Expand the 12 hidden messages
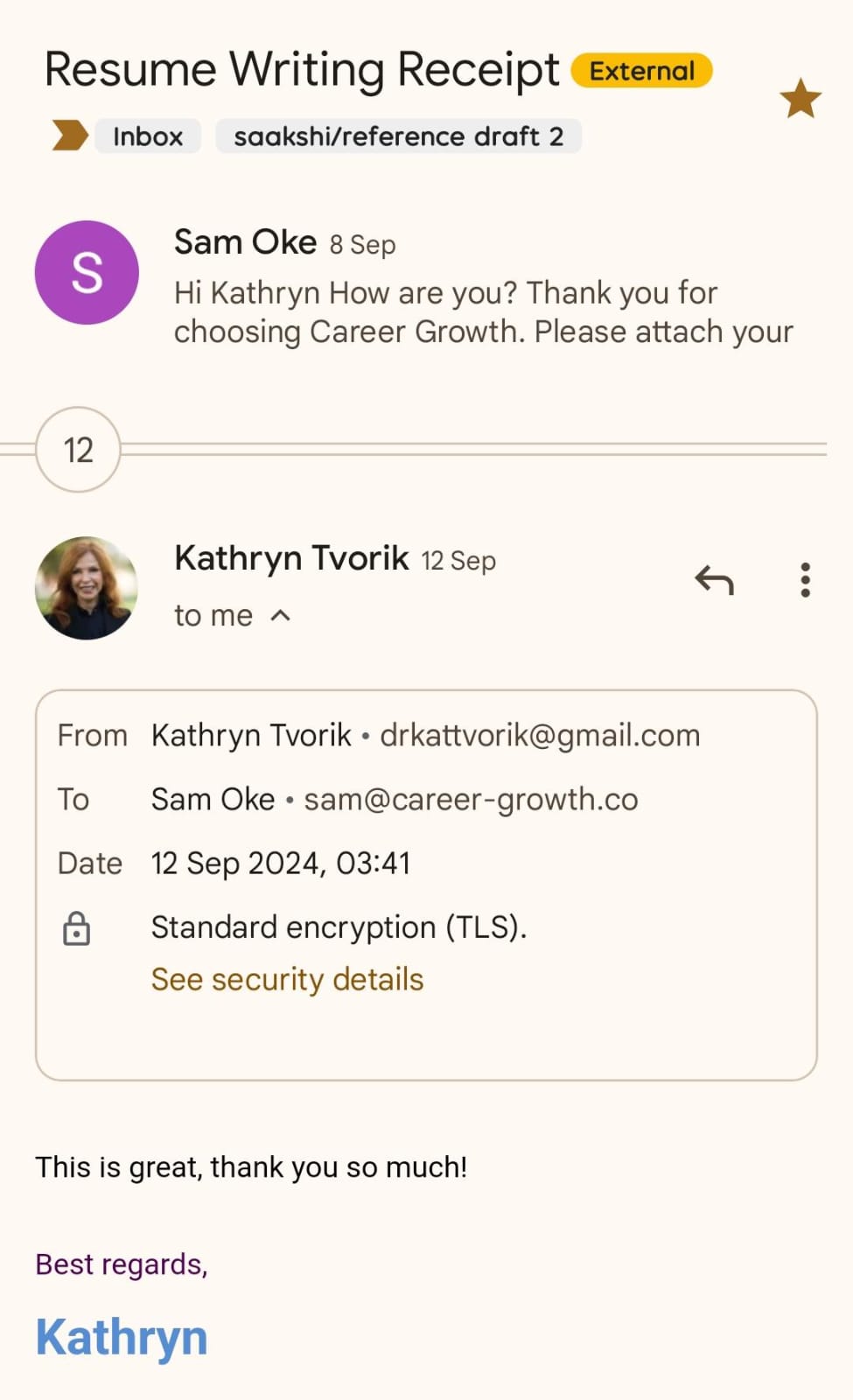The width and height of the screenshot is (853, 1400). (x=78, y=450)
